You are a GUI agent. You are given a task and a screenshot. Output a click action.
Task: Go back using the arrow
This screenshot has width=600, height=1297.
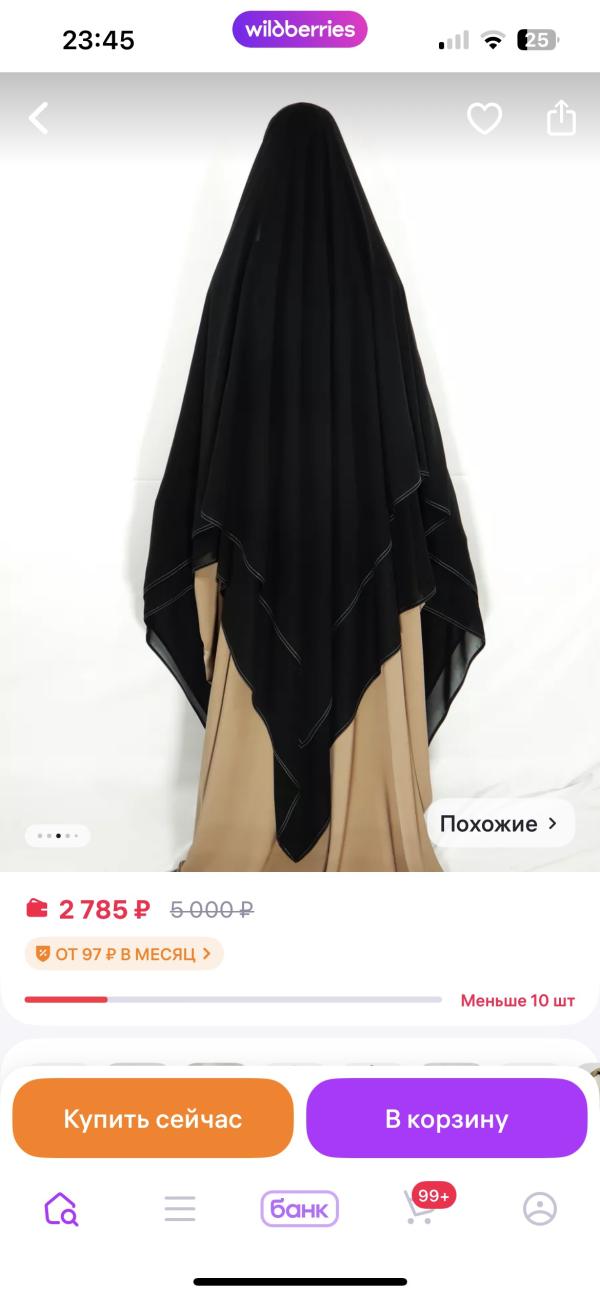pos(39,118)
